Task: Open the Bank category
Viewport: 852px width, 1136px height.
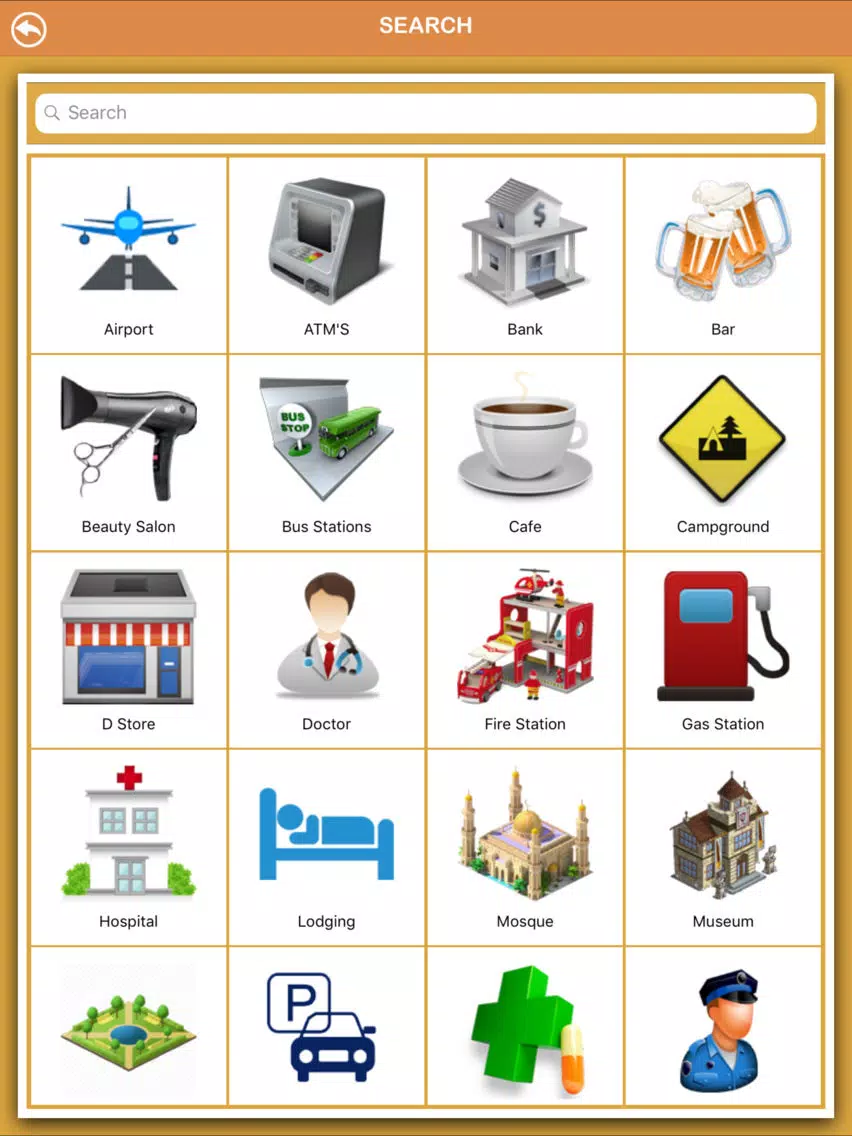Action: (x=525, y=255)
